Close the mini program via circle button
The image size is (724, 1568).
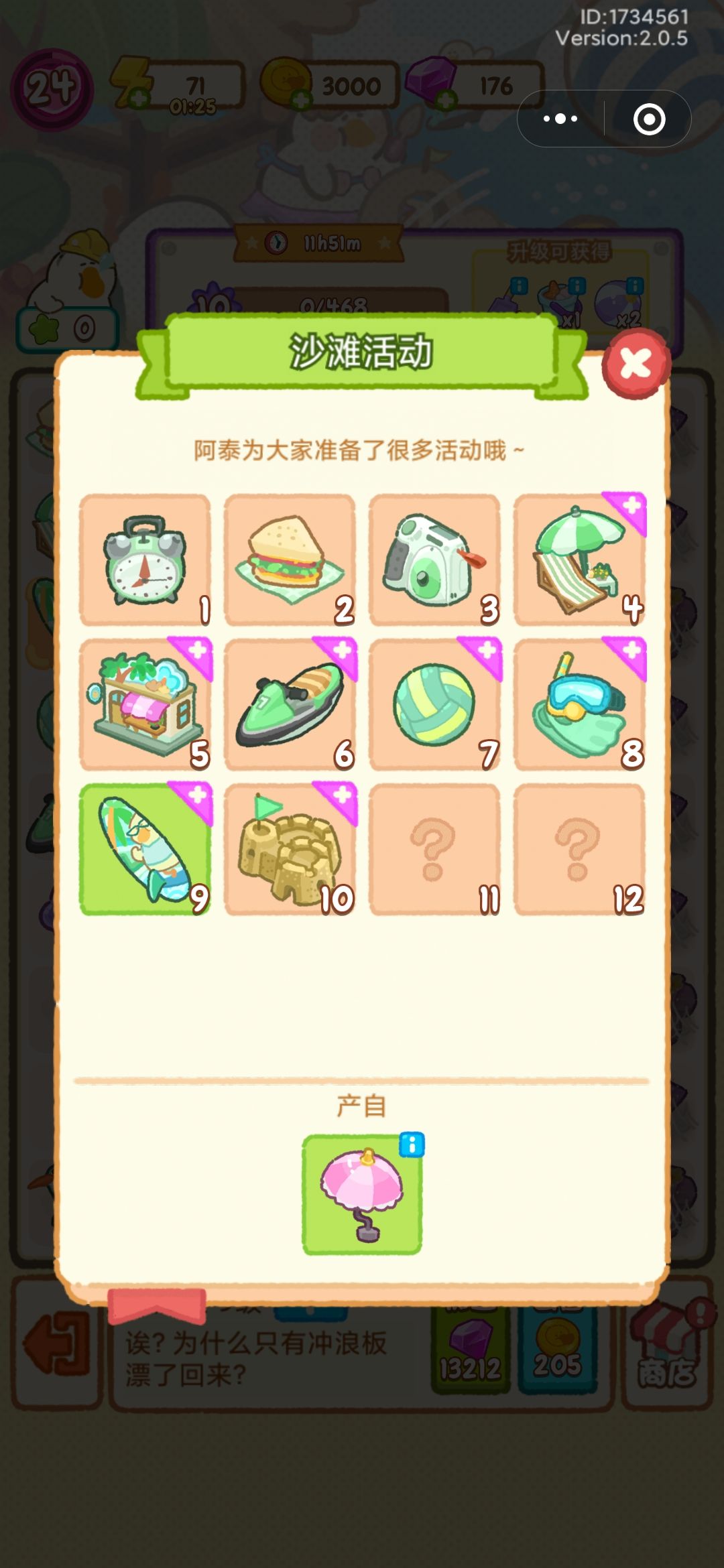pos(649,119)
